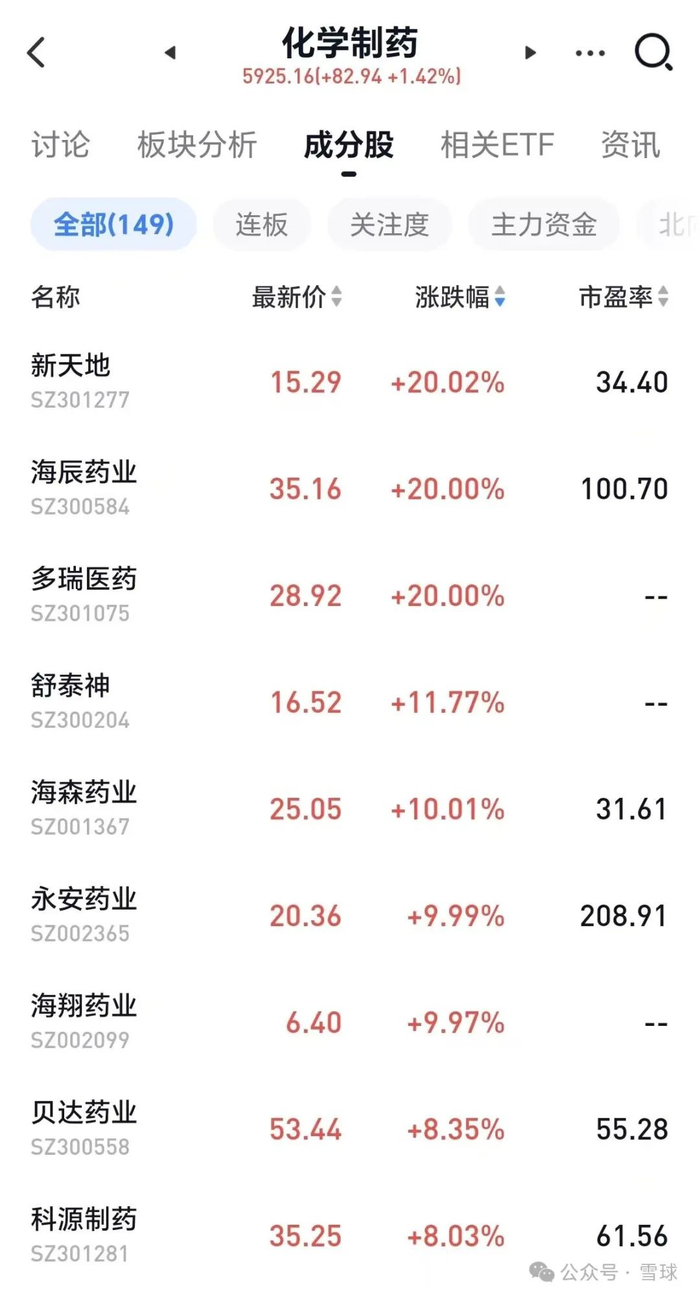
Task: Select the 主力资金 filter chip
Action: [x=543, y=224]
